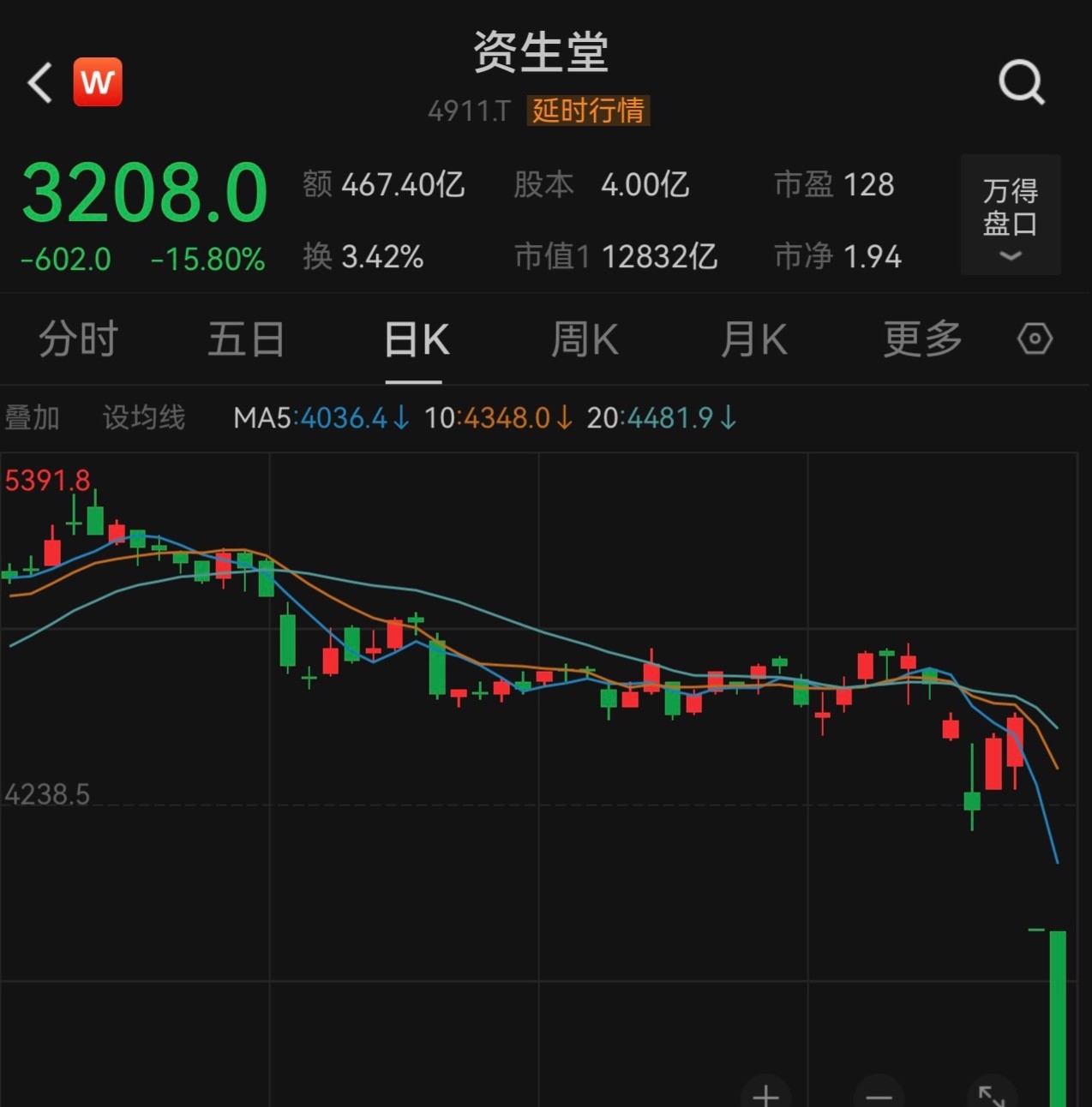Screen dimensions: 1092x1107
Task: Open chart settings hexagon icon
Action: pyautogui.click(x=1035, y=339)
